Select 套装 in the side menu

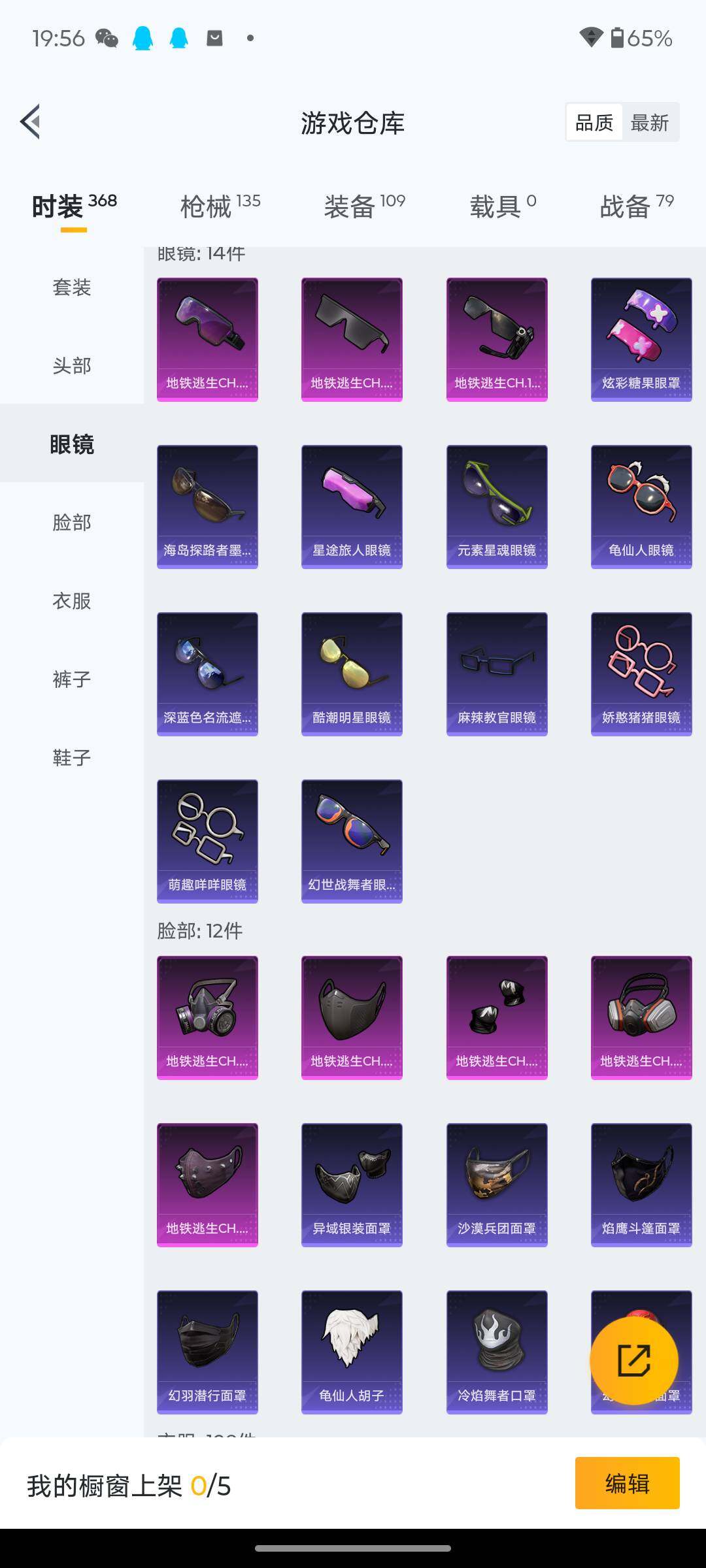pyautogui.click(x=72, y=287)
